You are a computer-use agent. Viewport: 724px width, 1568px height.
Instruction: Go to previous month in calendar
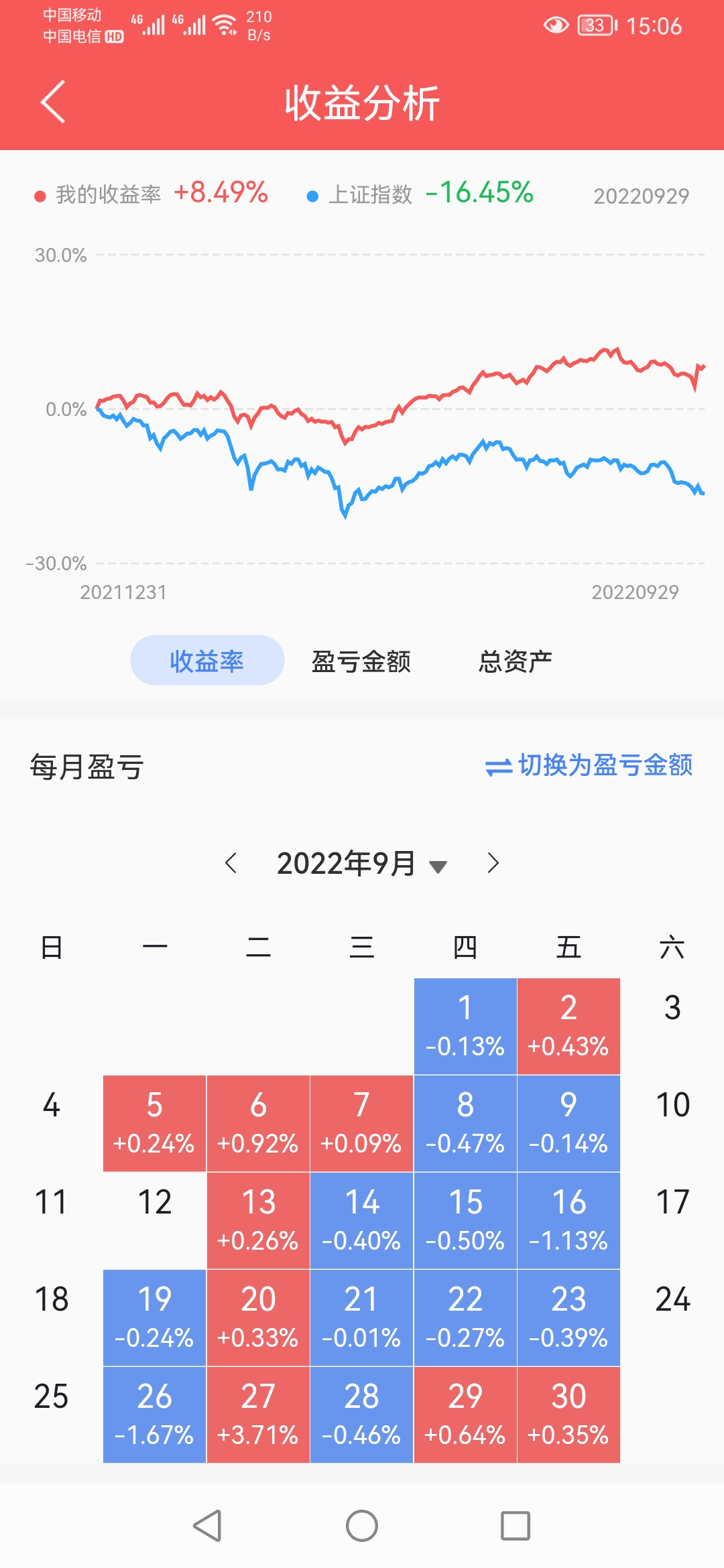(x=231, y=863)
